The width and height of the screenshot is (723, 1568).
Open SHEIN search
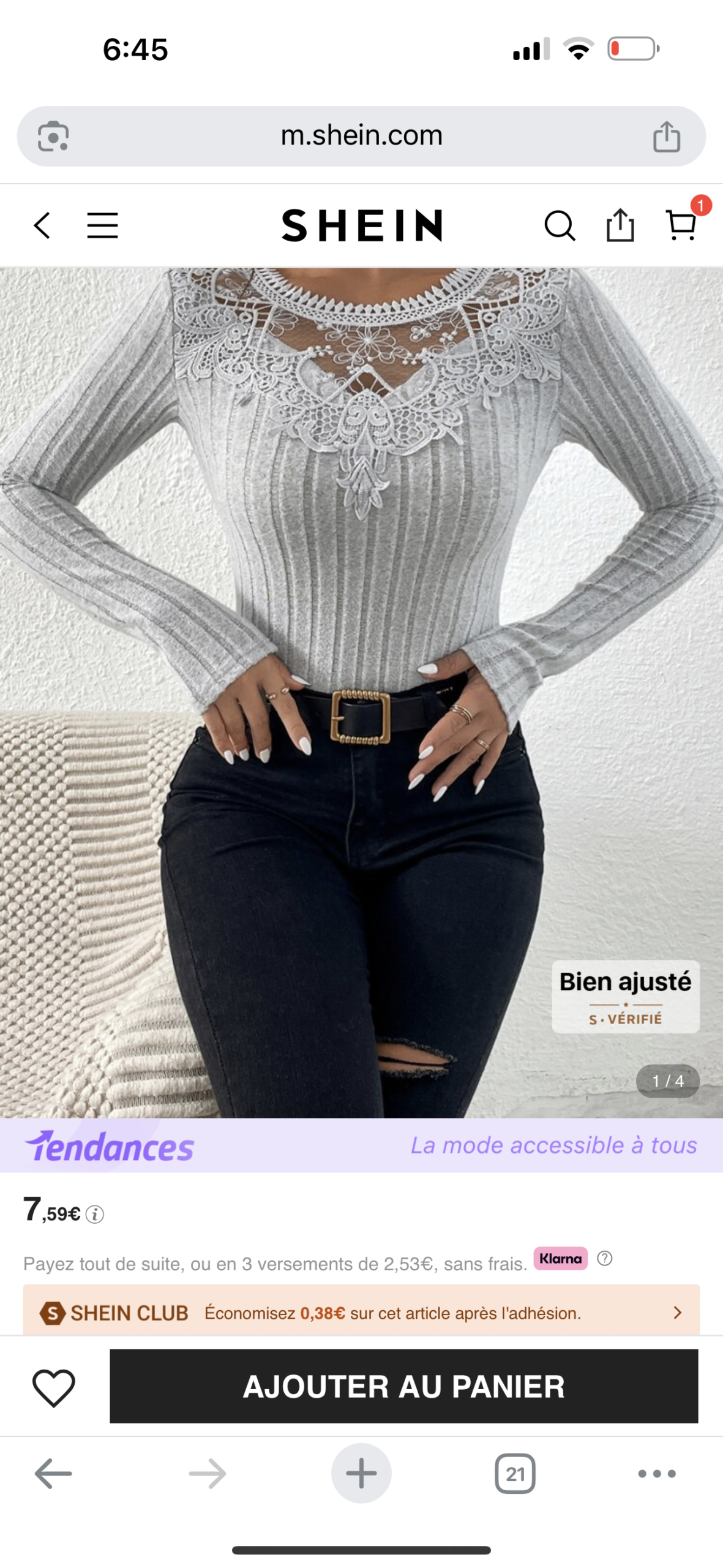pos(559,225)
